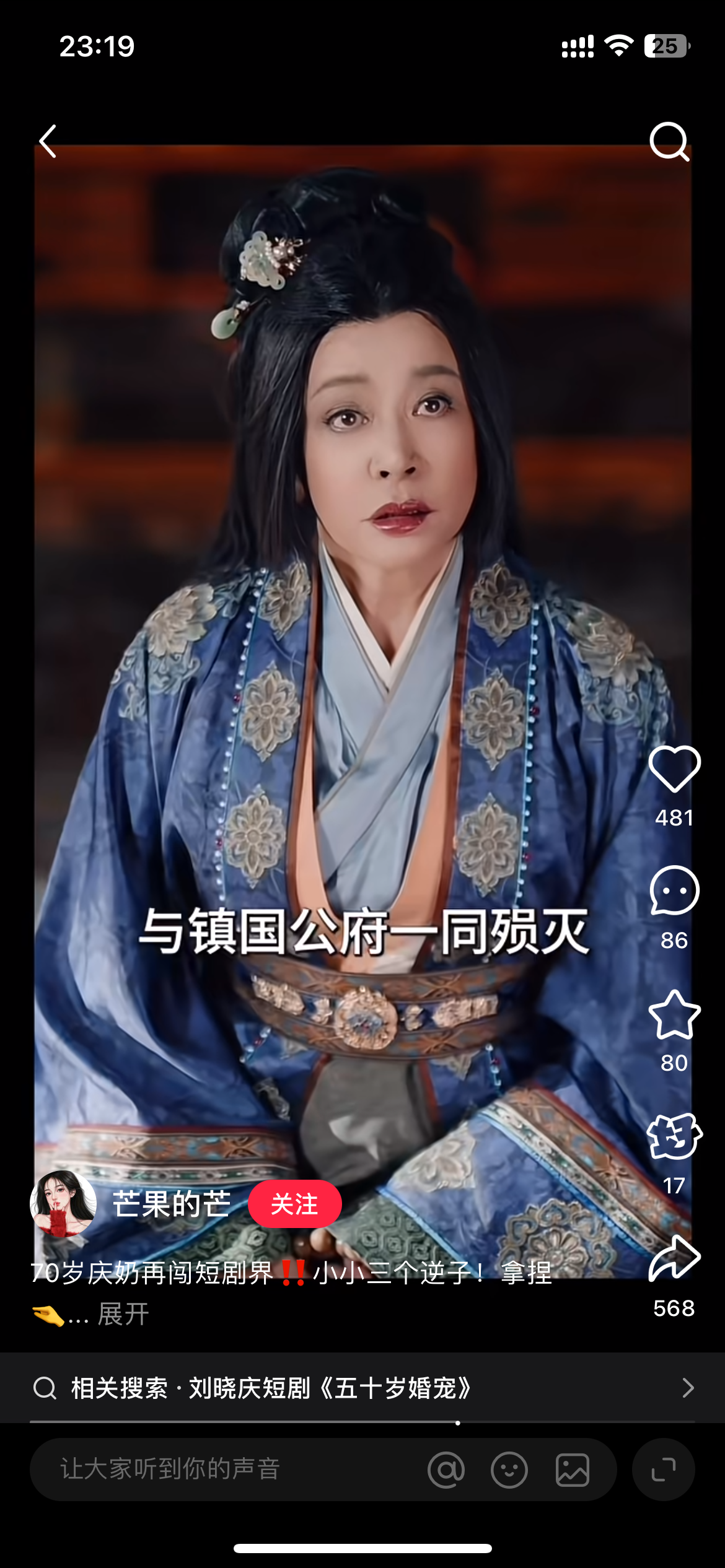The height and width of the screenshot is (1568, 725).
Task: Add this video to favorites via the star
Action: pyautogui.click(x=674, y=1014)
